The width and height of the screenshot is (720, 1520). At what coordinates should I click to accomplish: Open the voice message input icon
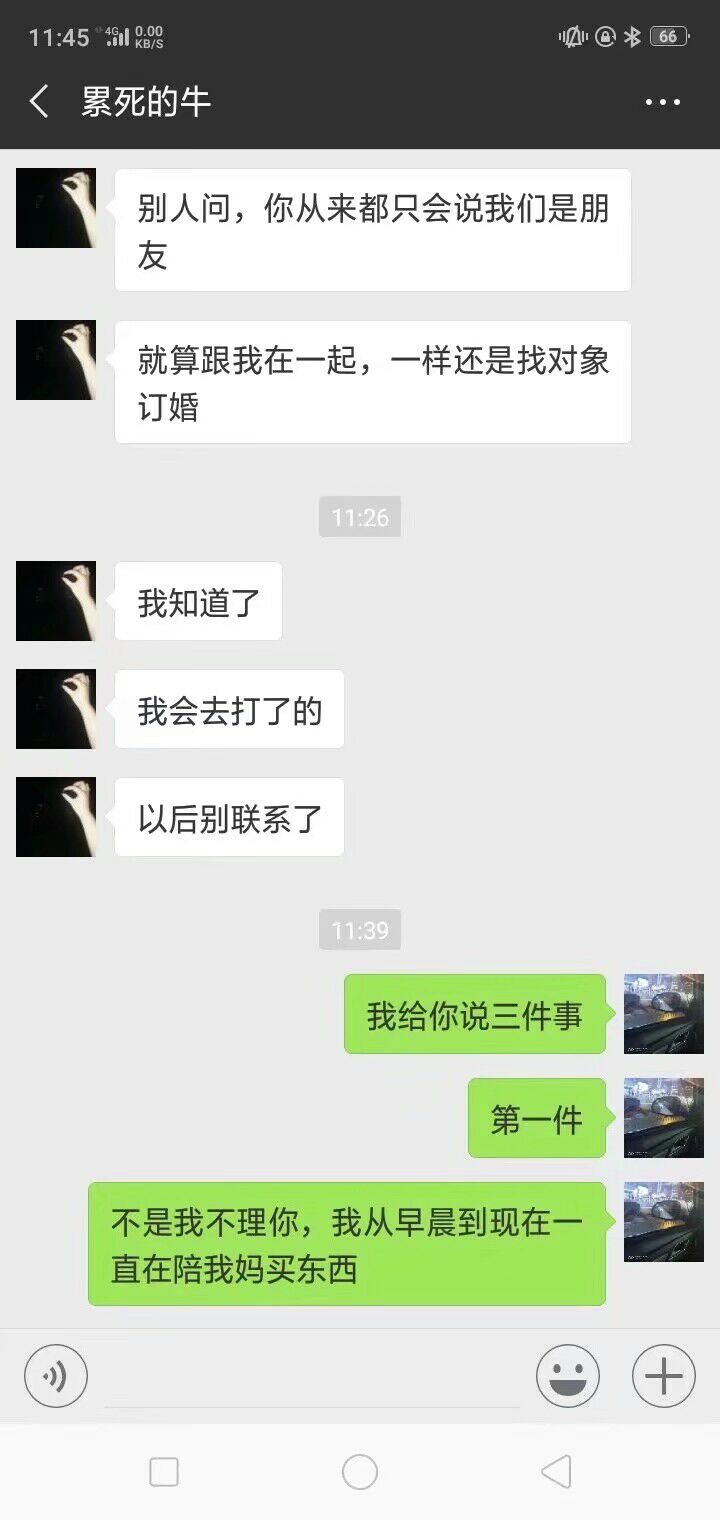pyautogui.click(x=55, y=1375)
